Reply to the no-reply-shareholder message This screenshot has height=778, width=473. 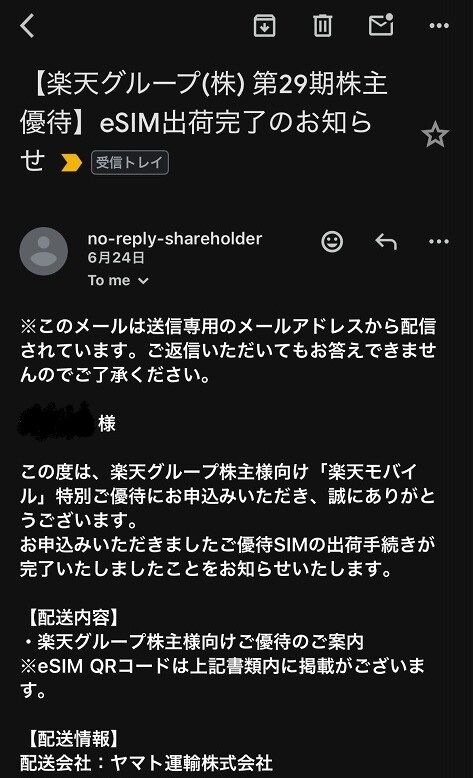(386, 242)
